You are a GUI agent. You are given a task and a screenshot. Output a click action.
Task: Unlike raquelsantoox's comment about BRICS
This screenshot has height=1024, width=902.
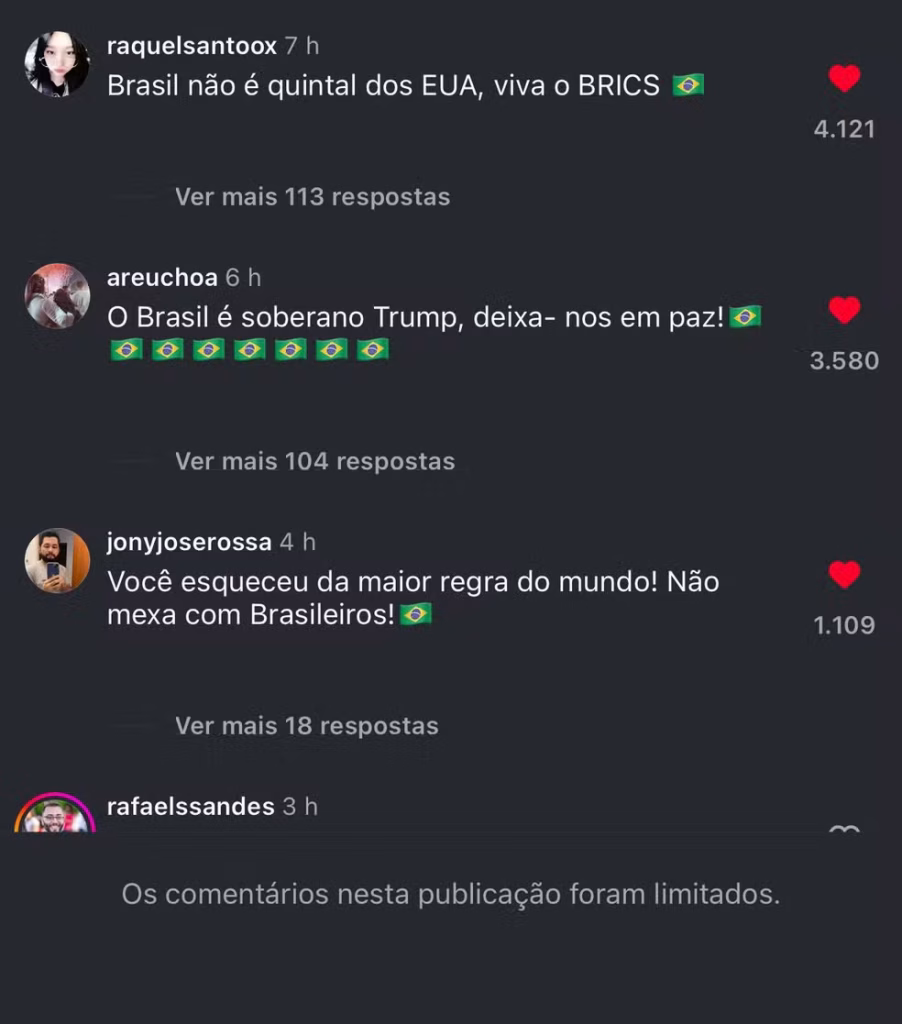[845, 78]
